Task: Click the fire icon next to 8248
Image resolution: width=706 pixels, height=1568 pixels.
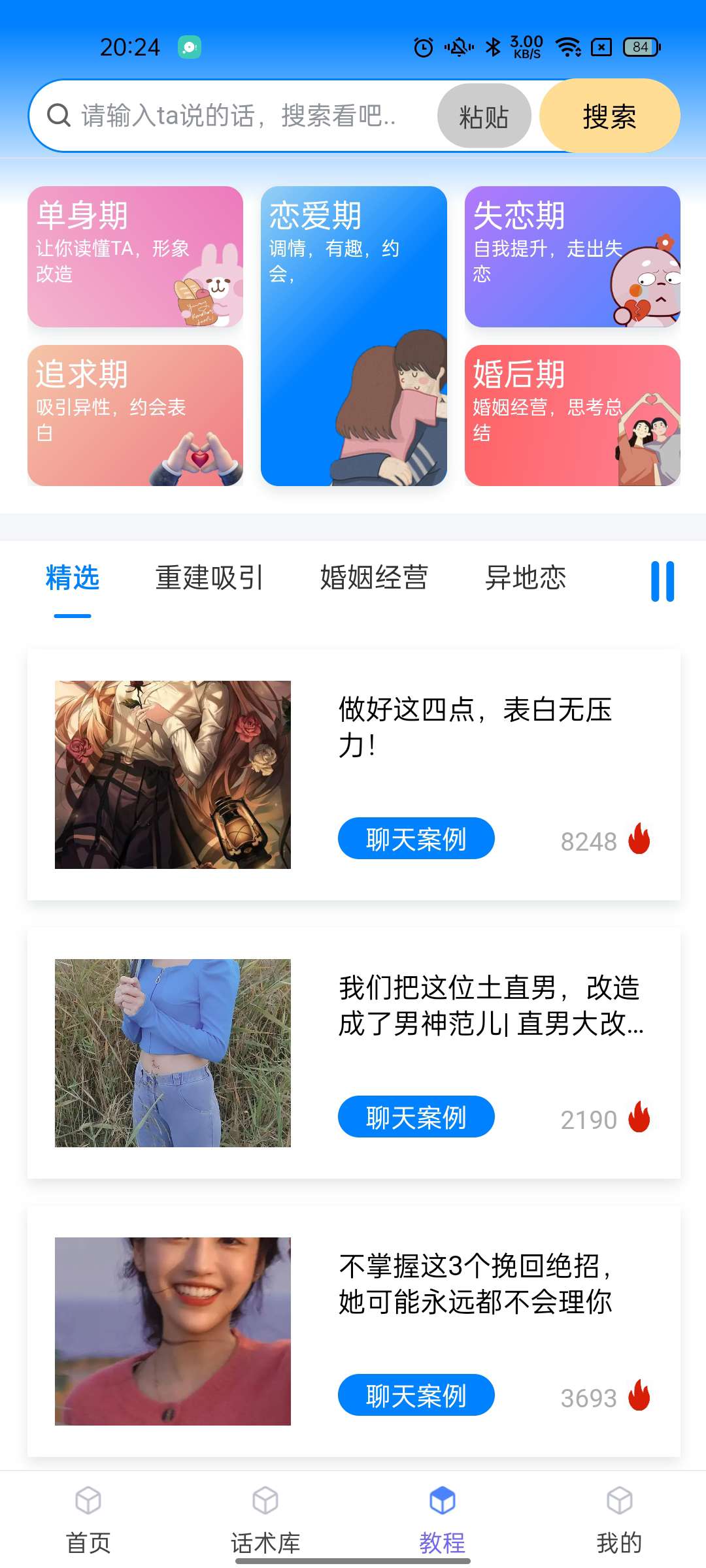Action: (x=640, y=842)
